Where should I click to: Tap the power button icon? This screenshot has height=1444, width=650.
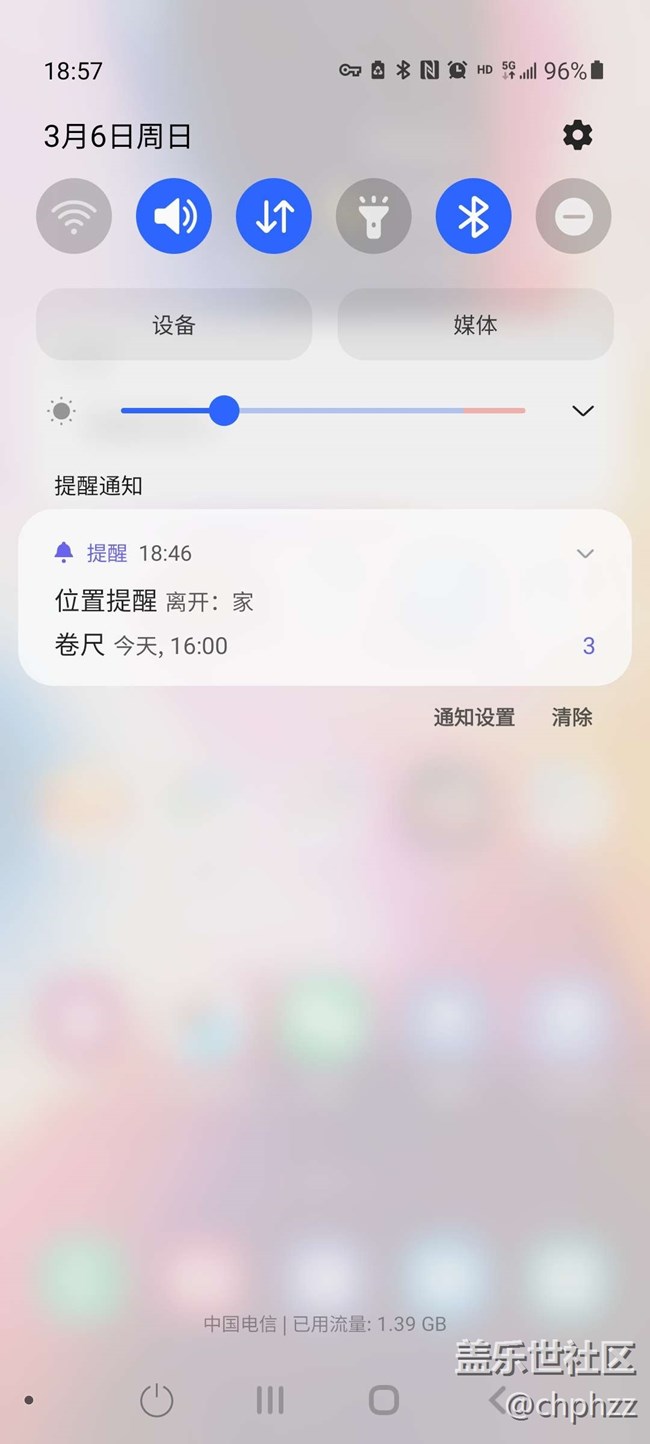tap(157, 1400)
